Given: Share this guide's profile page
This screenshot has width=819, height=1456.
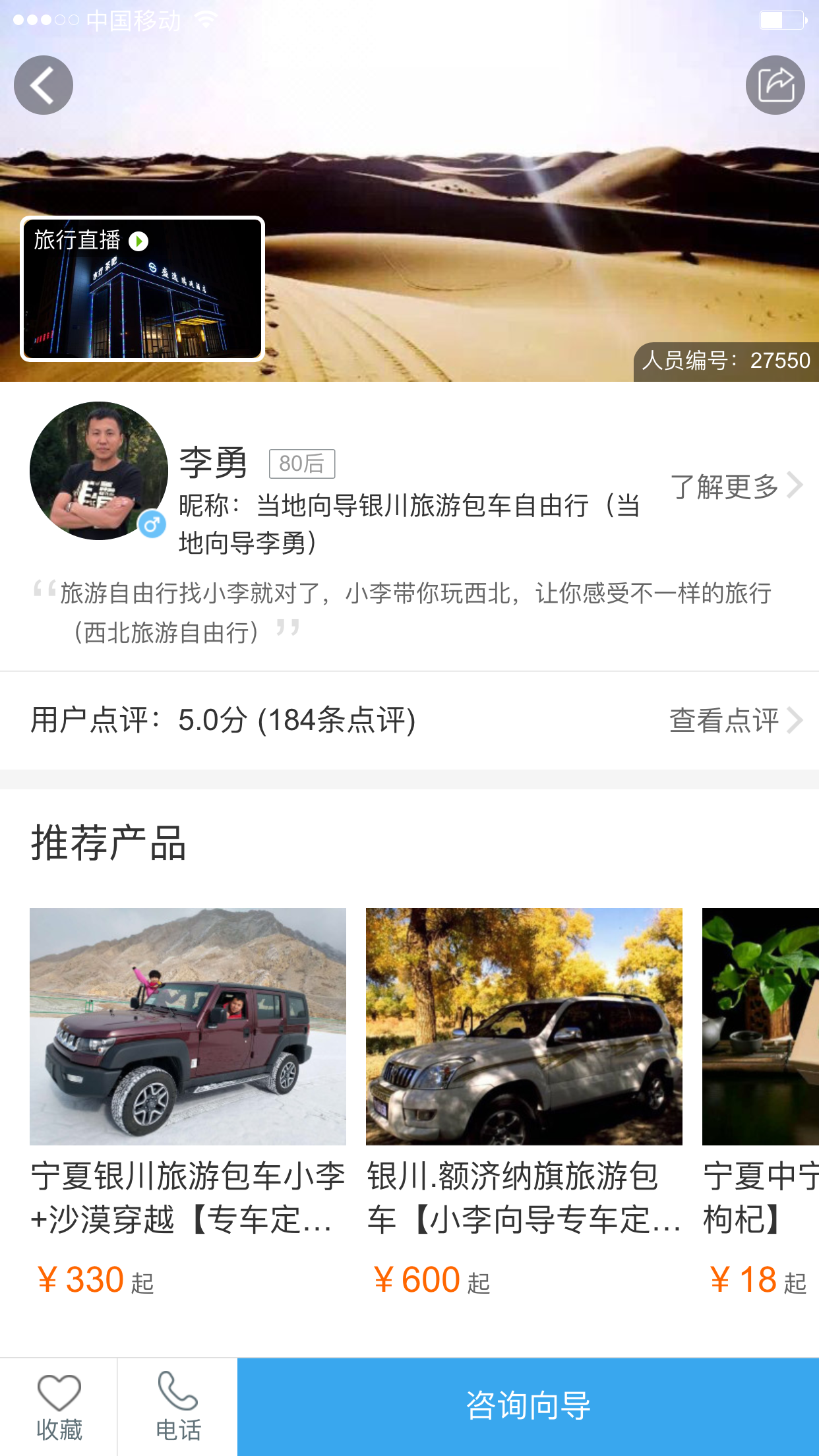Looking at the screenshot, I should coord(775,85).
